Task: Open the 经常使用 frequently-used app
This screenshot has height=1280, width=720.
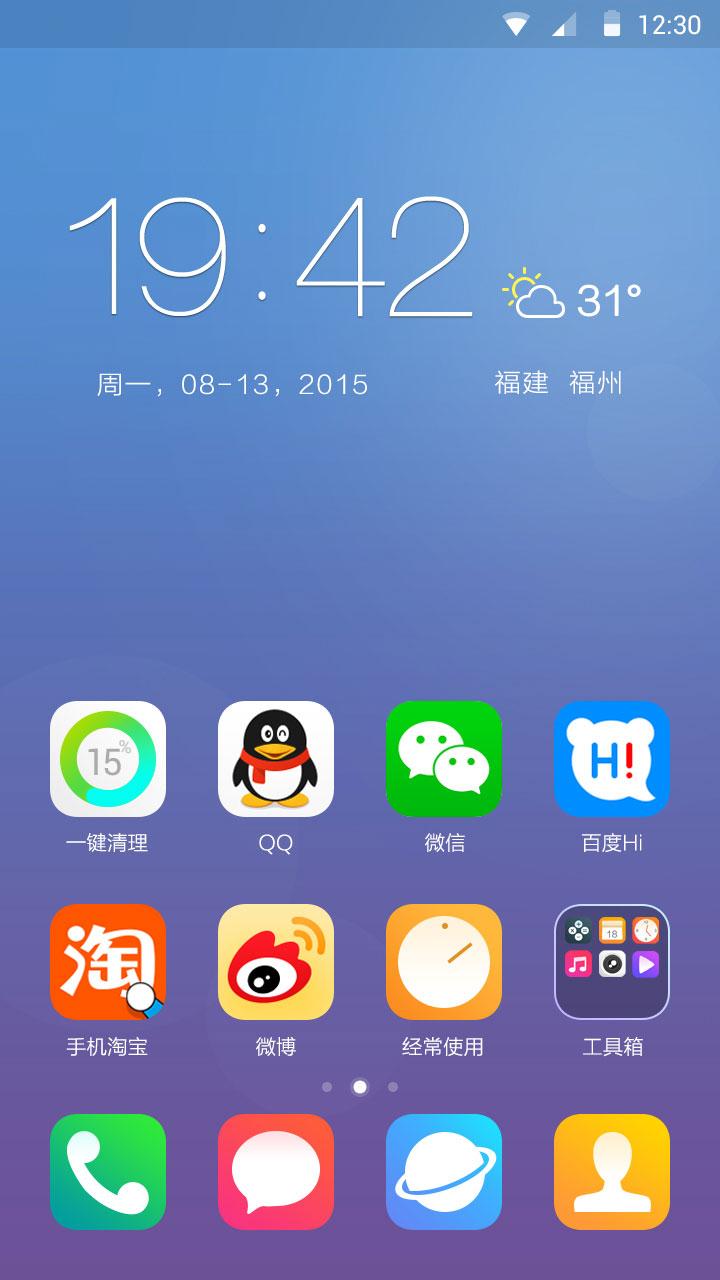Action: 444,962
